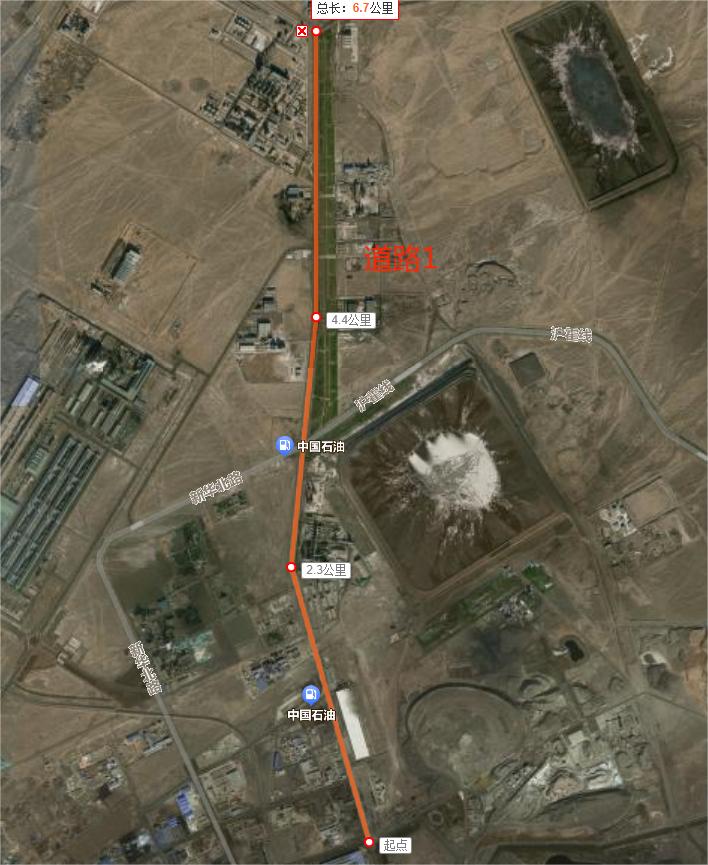Select the 起点 start node

(368, 842)
